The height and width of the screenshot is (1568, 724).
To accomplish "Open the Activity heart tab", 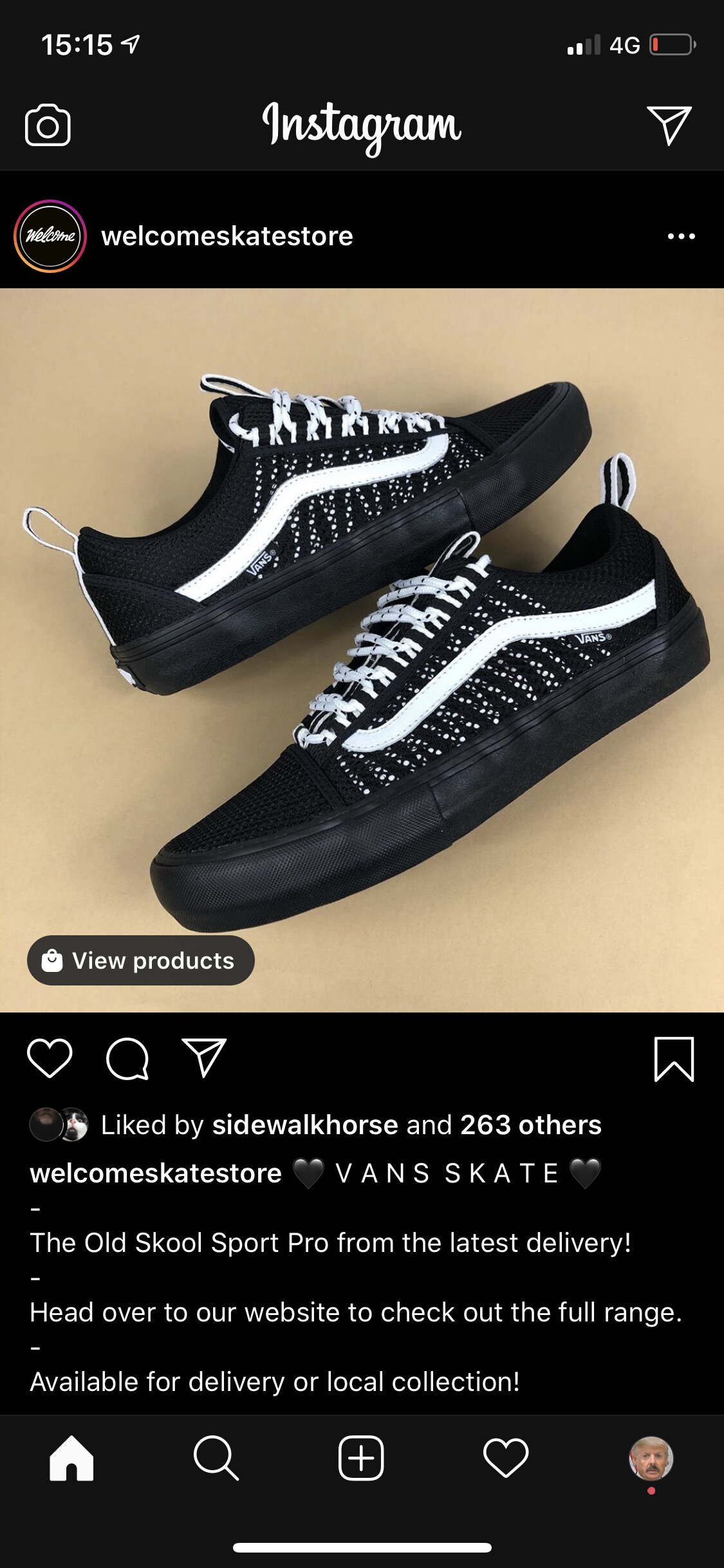I will 506,1459.
